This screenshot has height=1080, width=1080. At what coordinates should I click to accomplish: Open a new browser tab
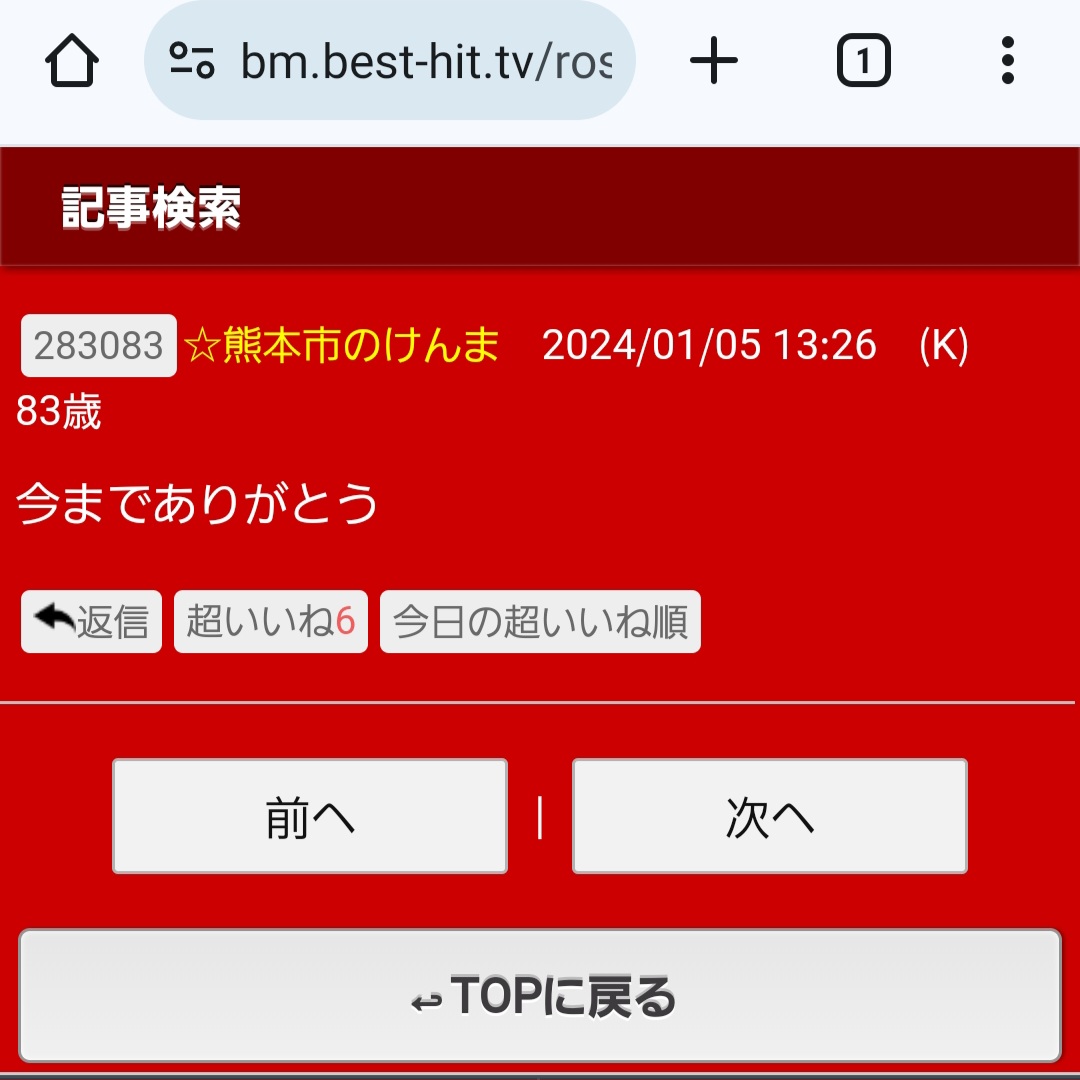point(714,62)
